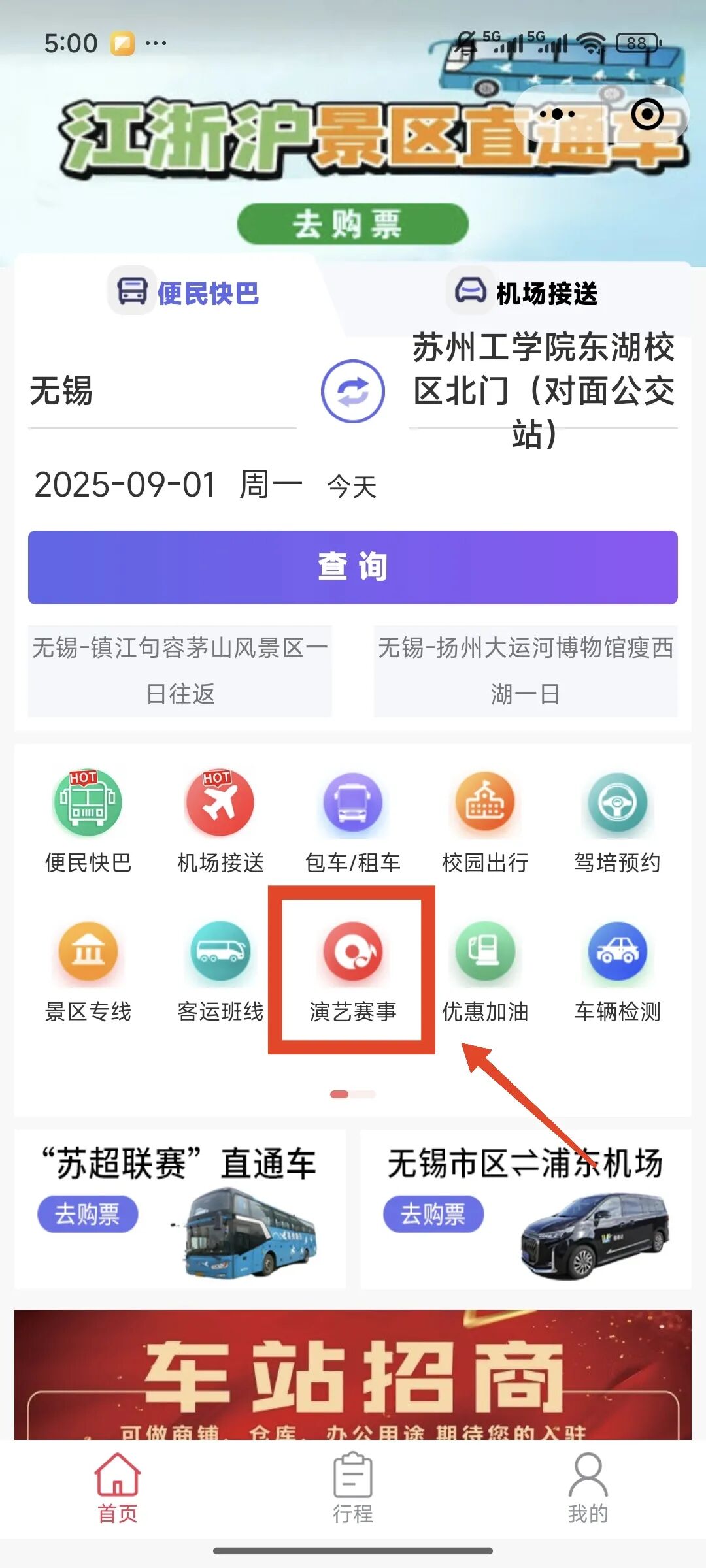Image resolution: width=706 pixels, height=1568 pixels.
Task: Select the 无锡-镇江句容茅山风景区 route shortcut
Action: [180, 671]
